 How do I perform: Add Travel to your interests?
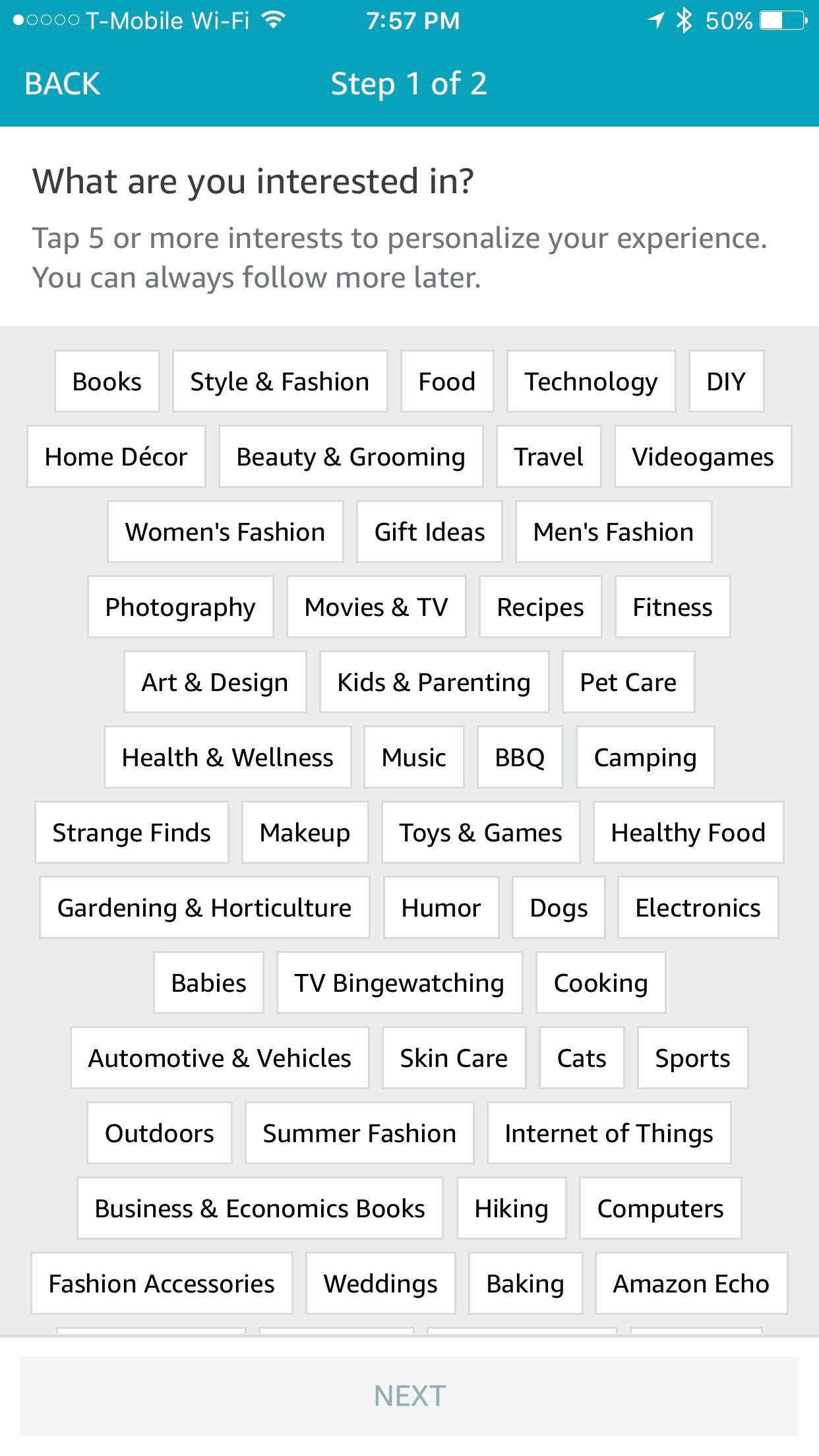pos(548,457)
